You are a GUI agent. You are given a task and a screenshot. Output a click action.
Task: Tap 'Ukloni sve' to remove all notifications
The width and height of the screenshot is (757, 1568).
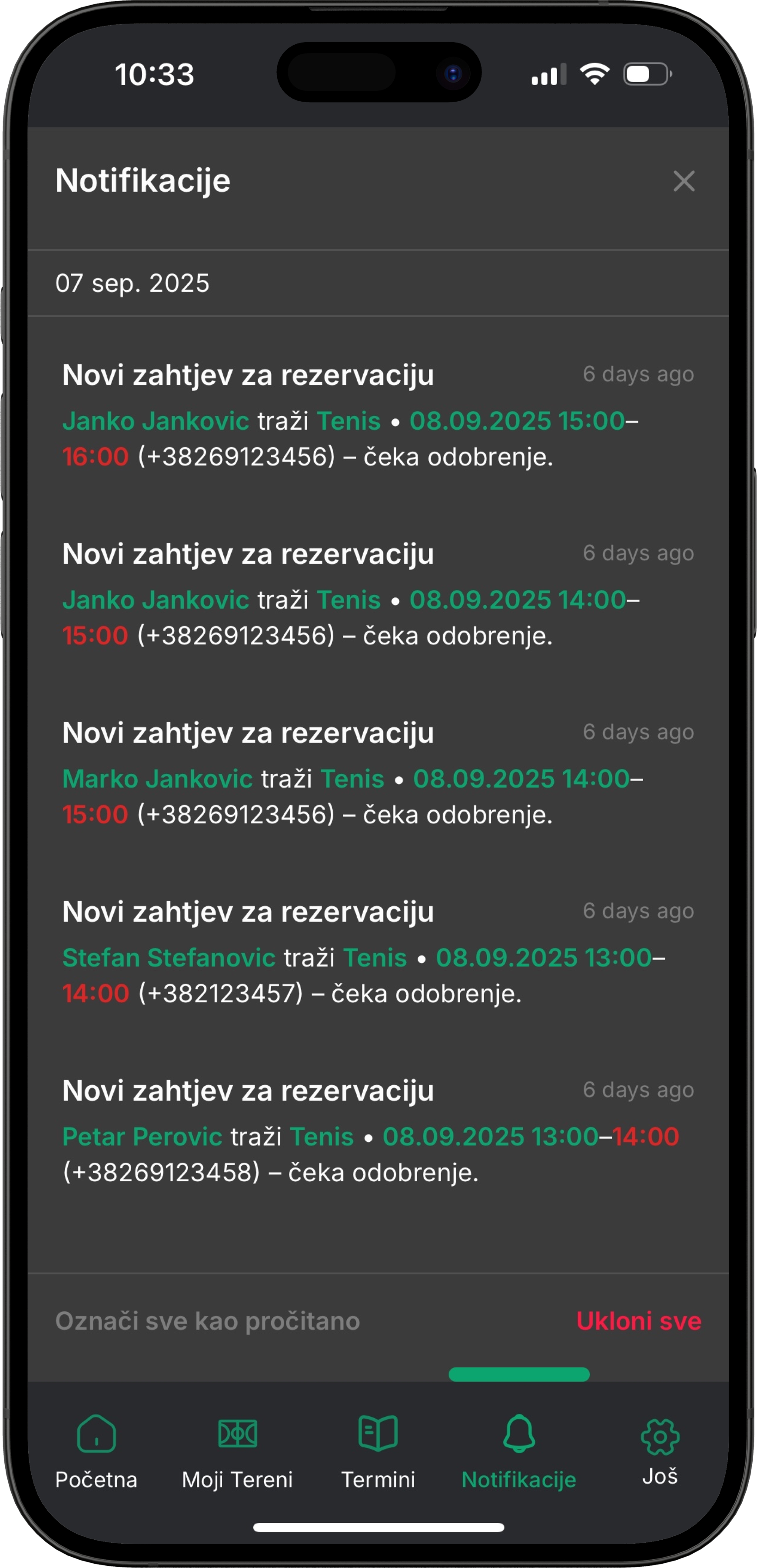tap(638, 1322)
